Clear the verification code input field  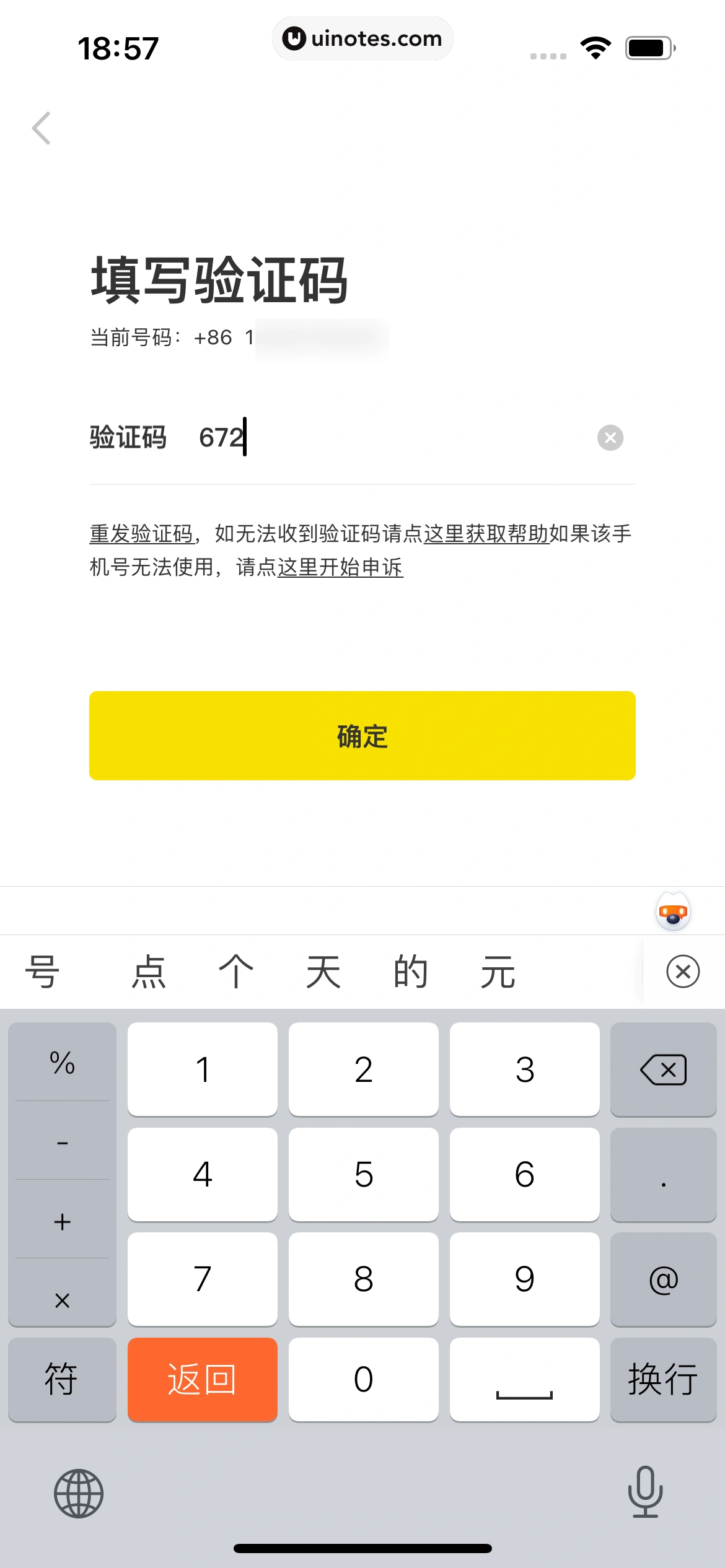tap(610, 438)
